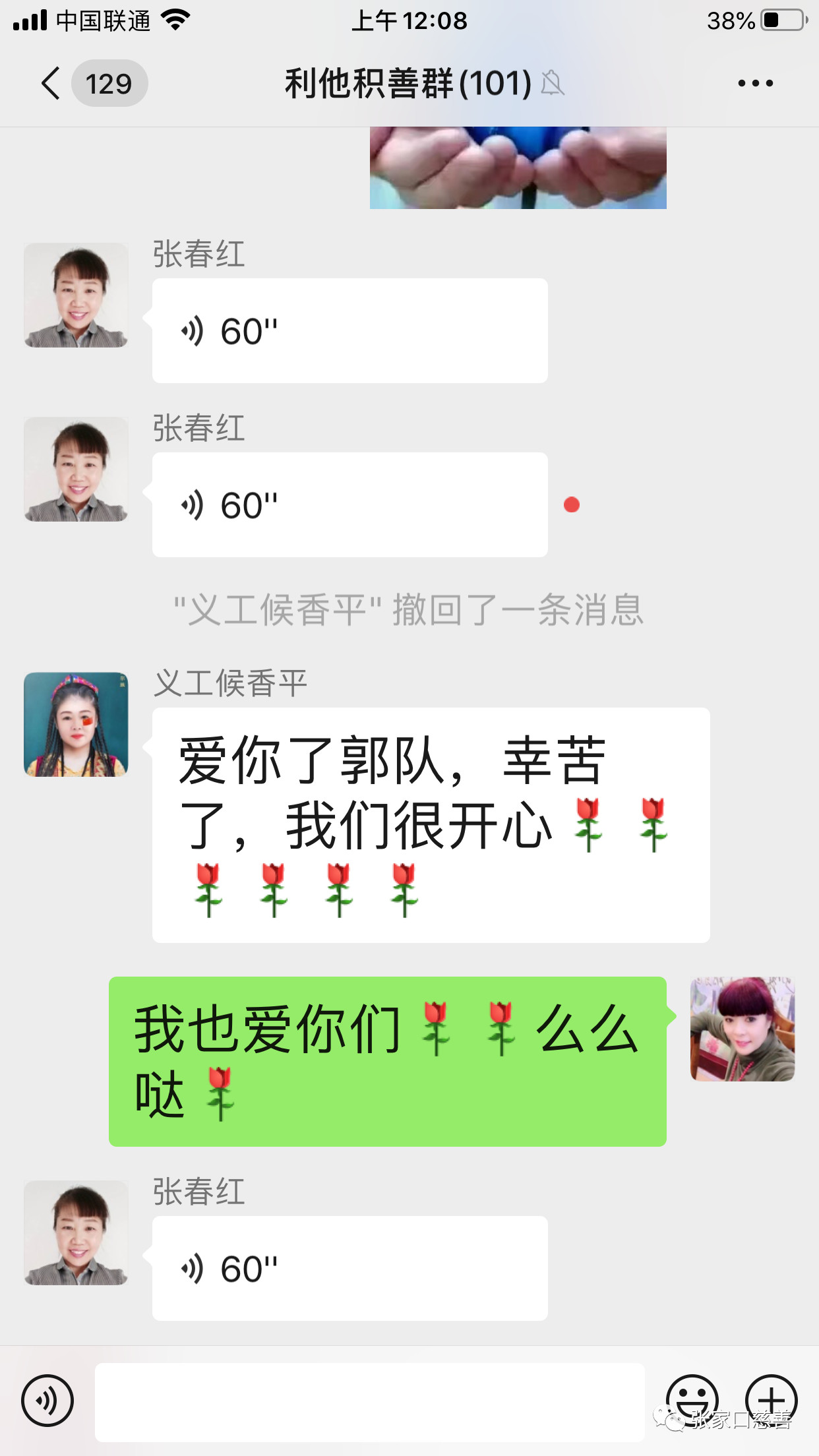Switch to voice input mode
This screenshot has height=1456, width=819.
pos(47,1401)
